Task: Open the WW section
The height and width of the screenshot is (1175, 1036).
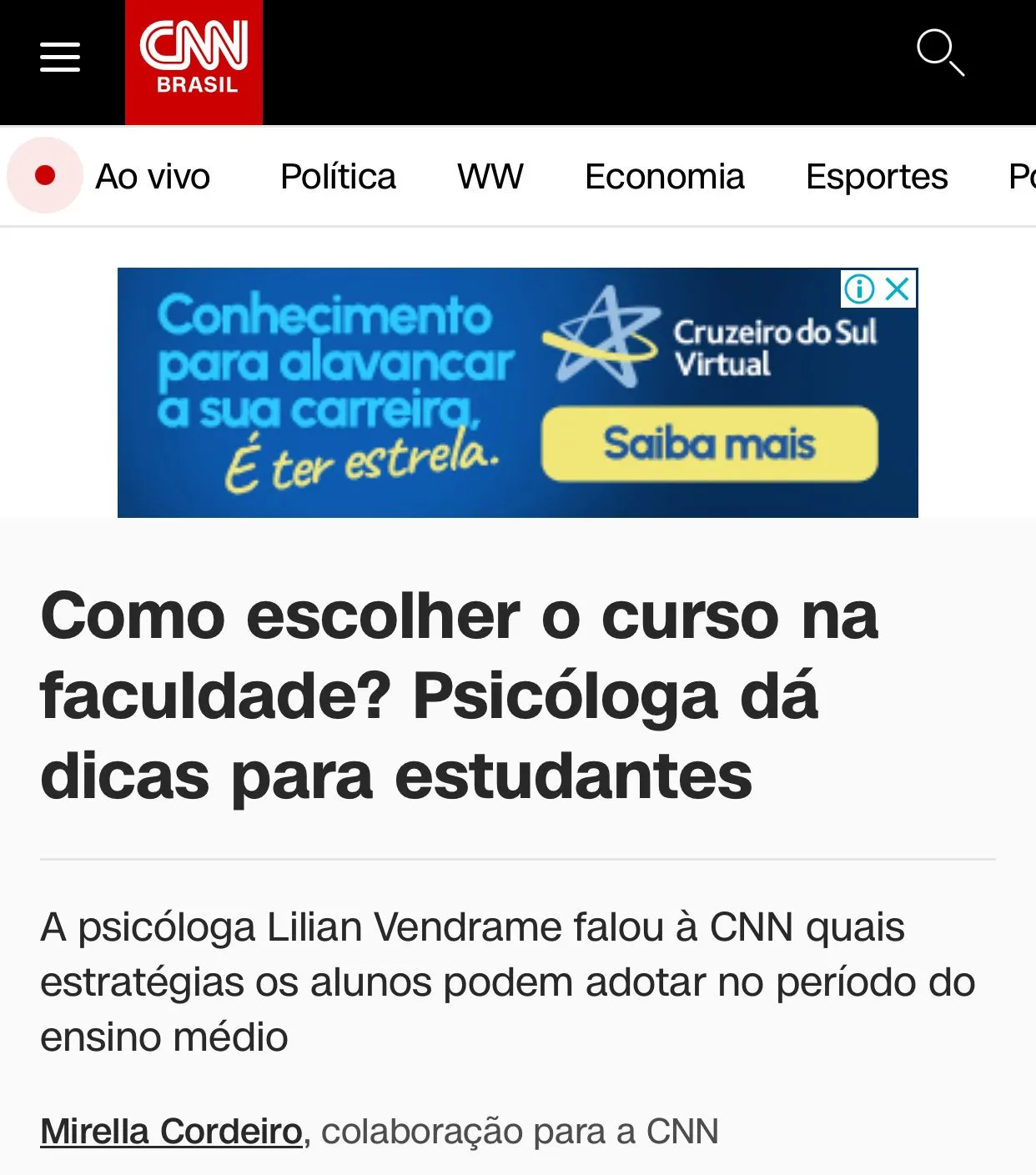Action: [x=490, y=177]
